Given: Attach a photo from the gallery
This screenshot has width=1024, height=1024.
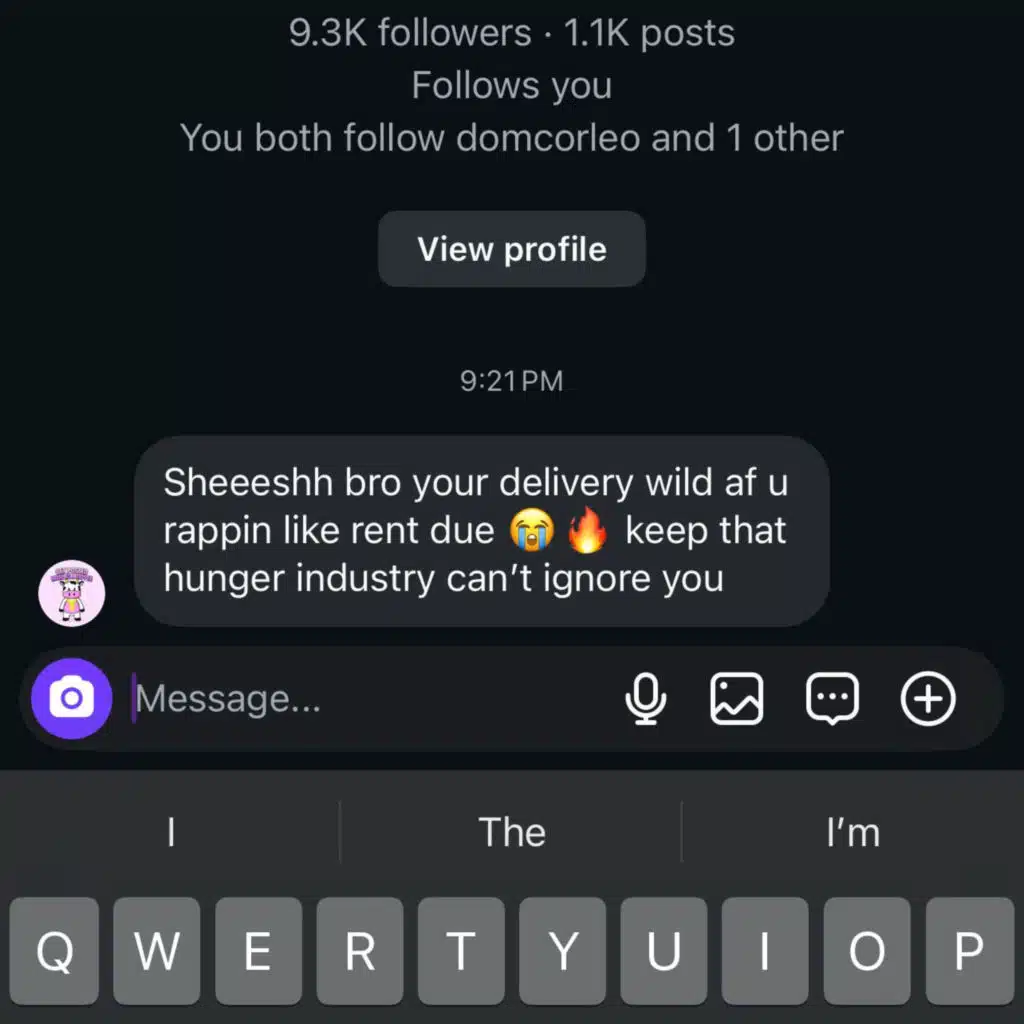Looking at the screenshot, I should (737, 698).
